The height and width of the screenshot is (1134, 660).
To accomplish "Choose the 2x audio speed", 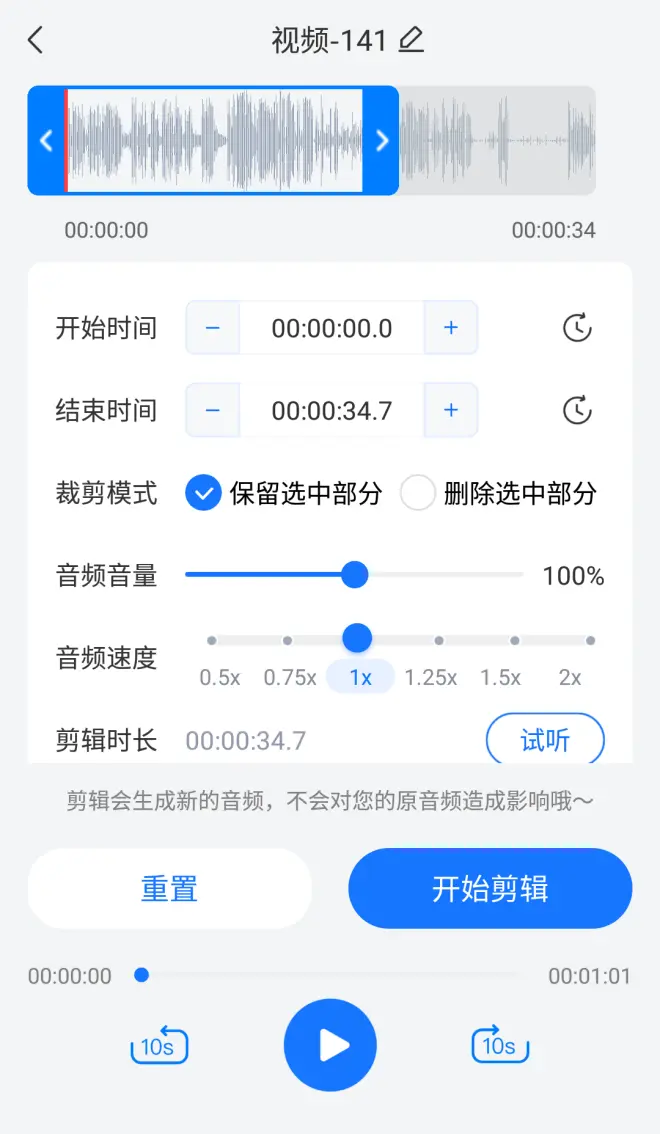I will click(570, 678).
